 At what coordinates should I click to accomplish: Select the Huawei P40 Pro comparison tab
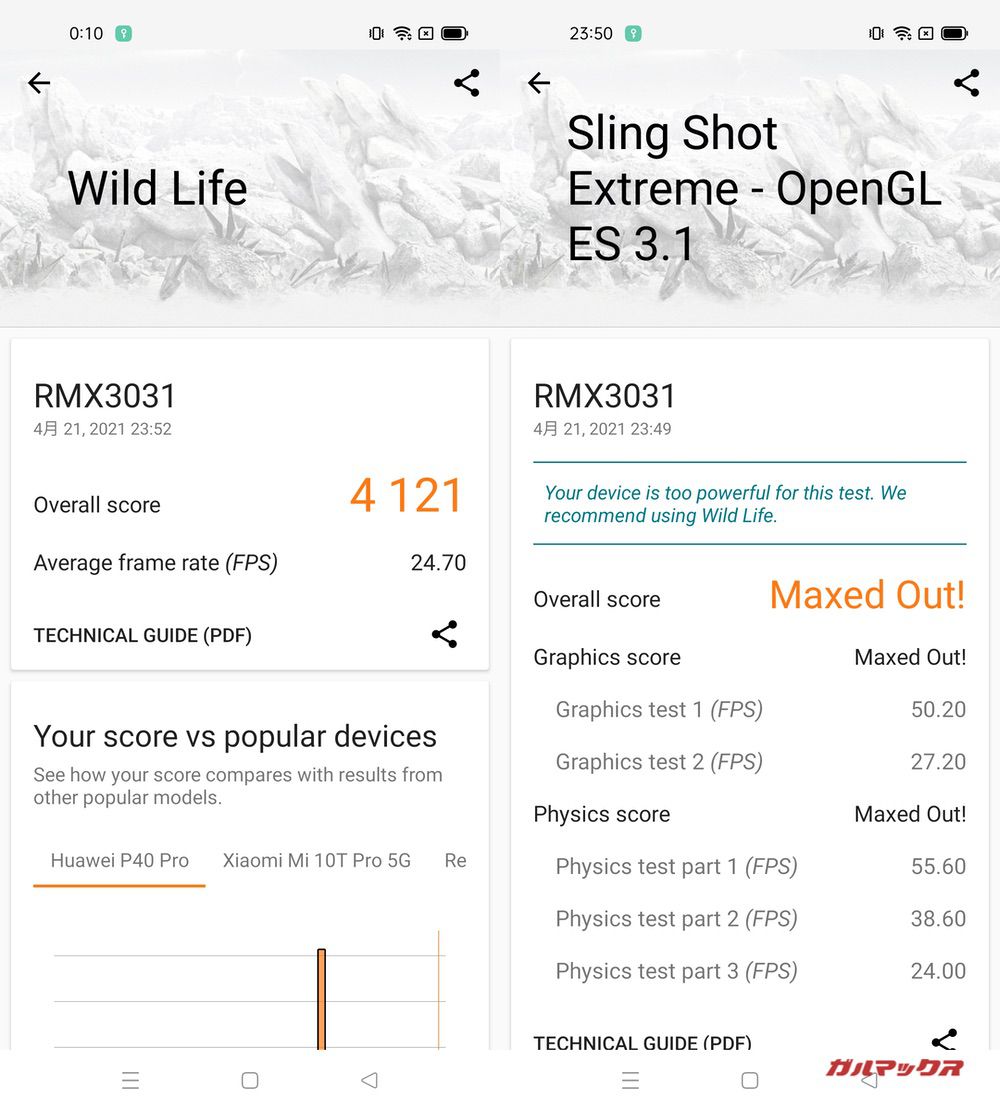(x=120, y=861)
